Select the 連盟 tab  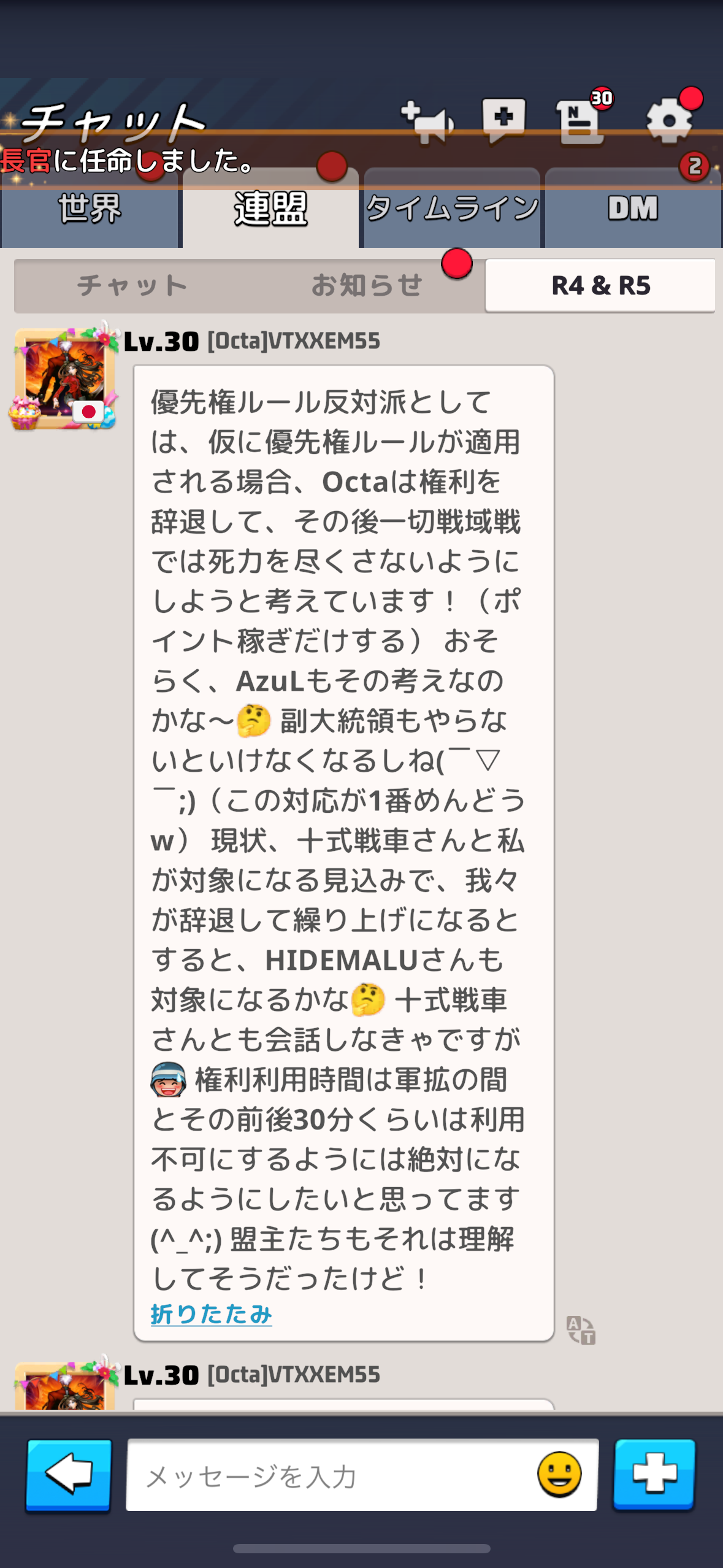coord(270,209)
